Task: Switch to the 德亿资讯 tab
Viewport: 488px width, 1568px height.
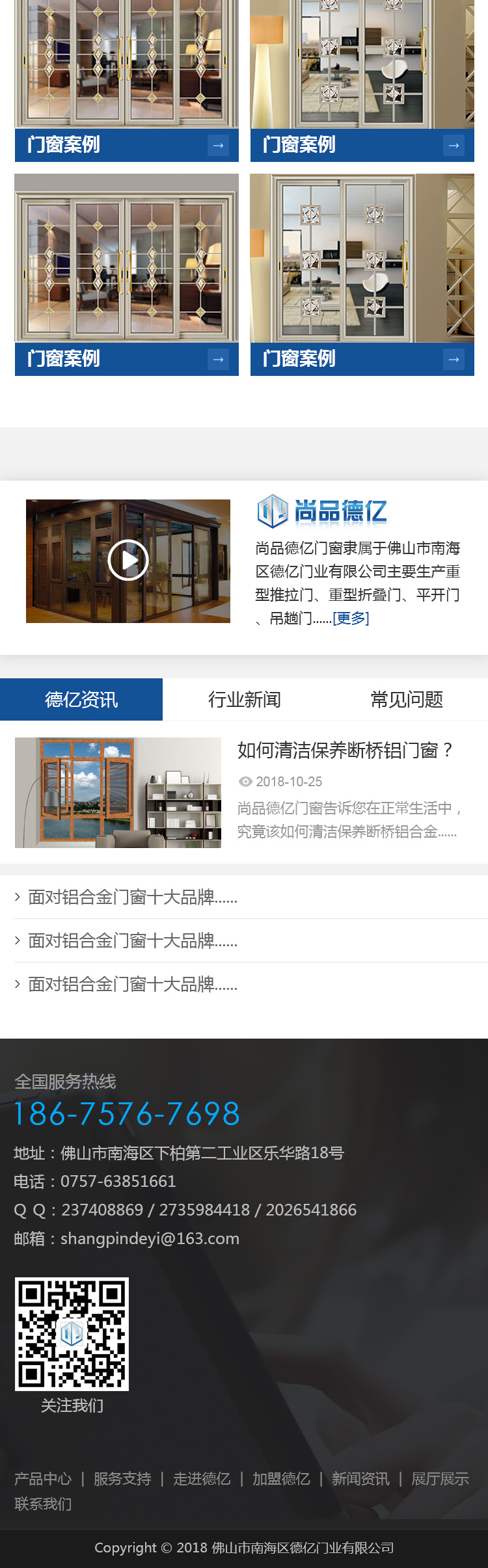Action: [81, 699]
